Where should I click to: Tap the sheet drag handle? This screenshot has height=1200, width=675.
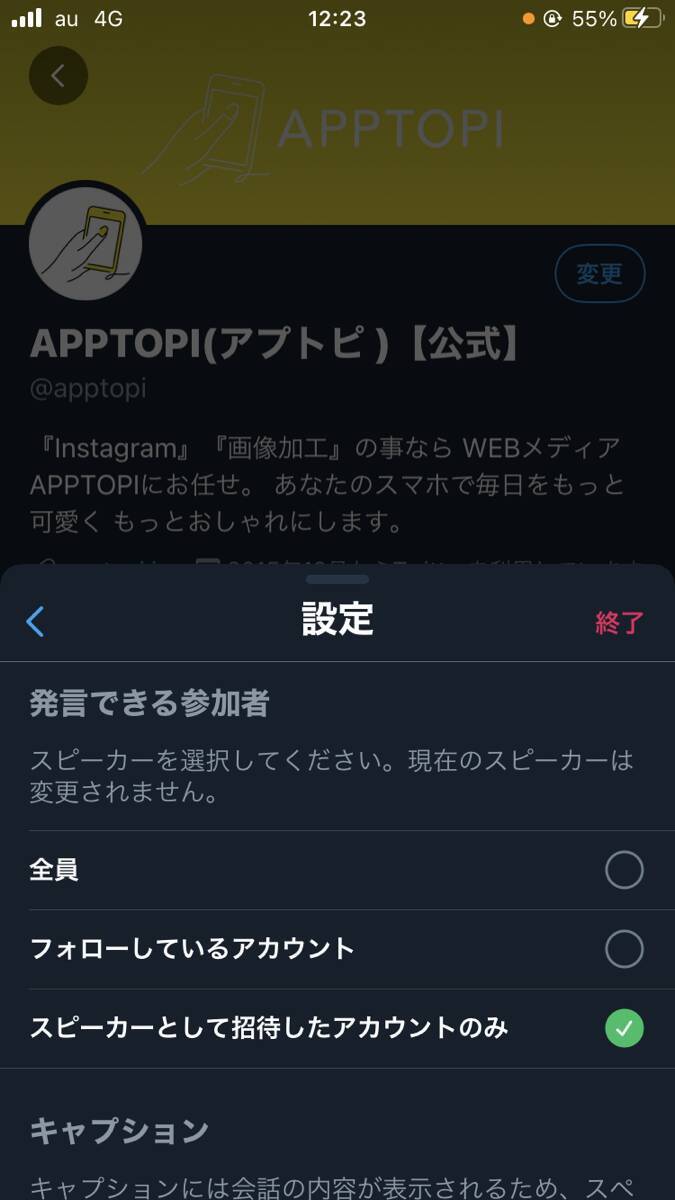click(x=337, y=579)
